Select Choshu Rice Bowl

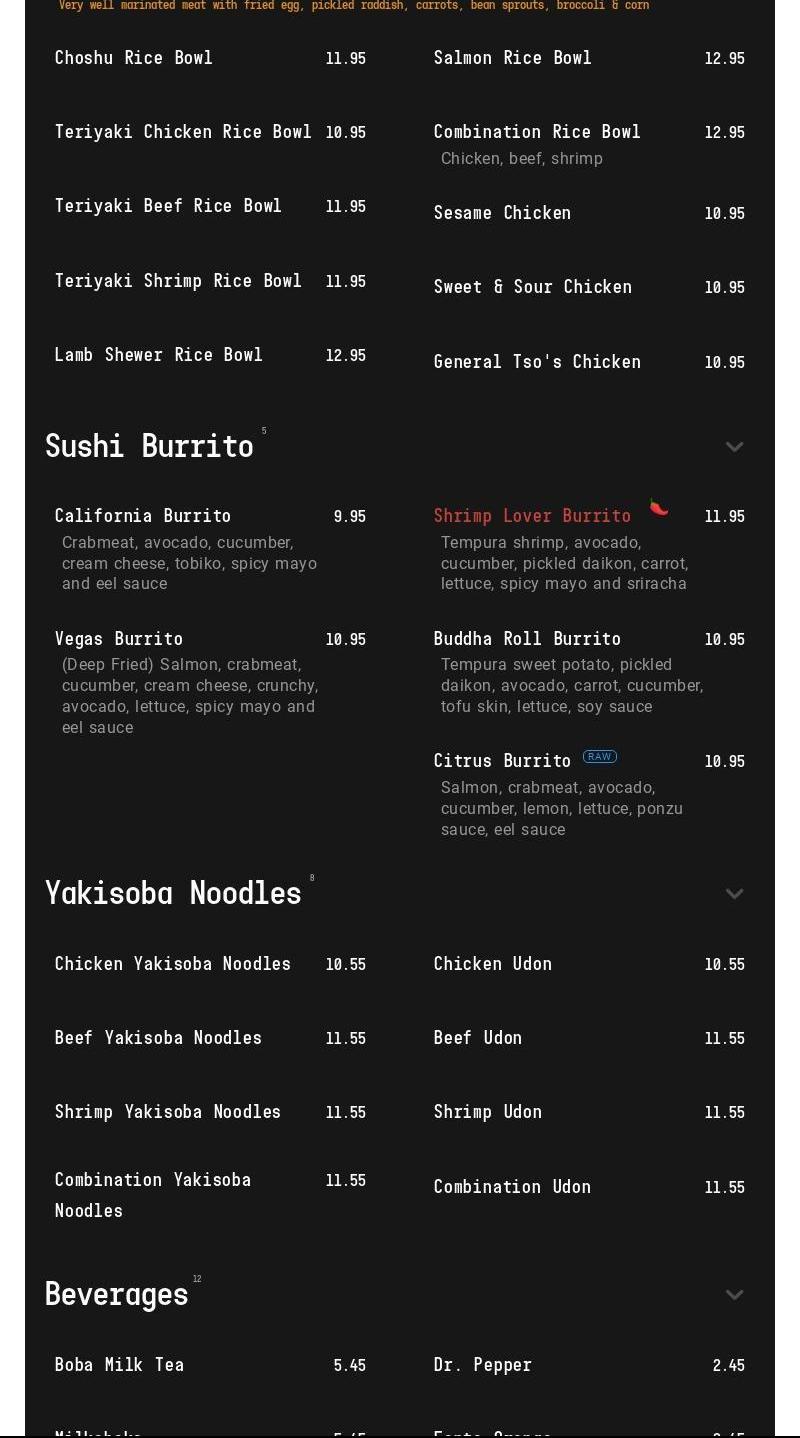(x=134, y=58)
